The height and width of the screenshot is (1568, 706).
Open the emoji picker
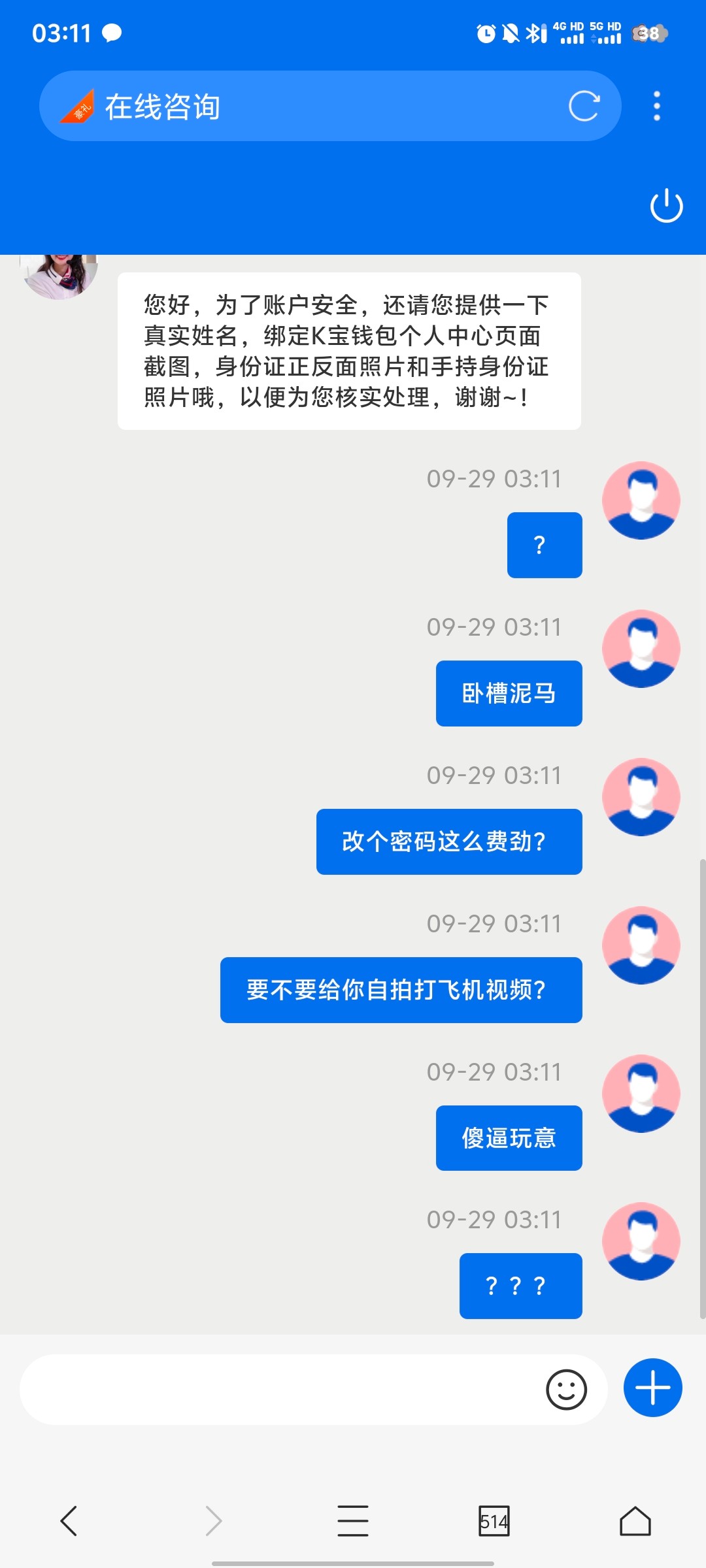pyautogui.click(x=566, y=1390)
